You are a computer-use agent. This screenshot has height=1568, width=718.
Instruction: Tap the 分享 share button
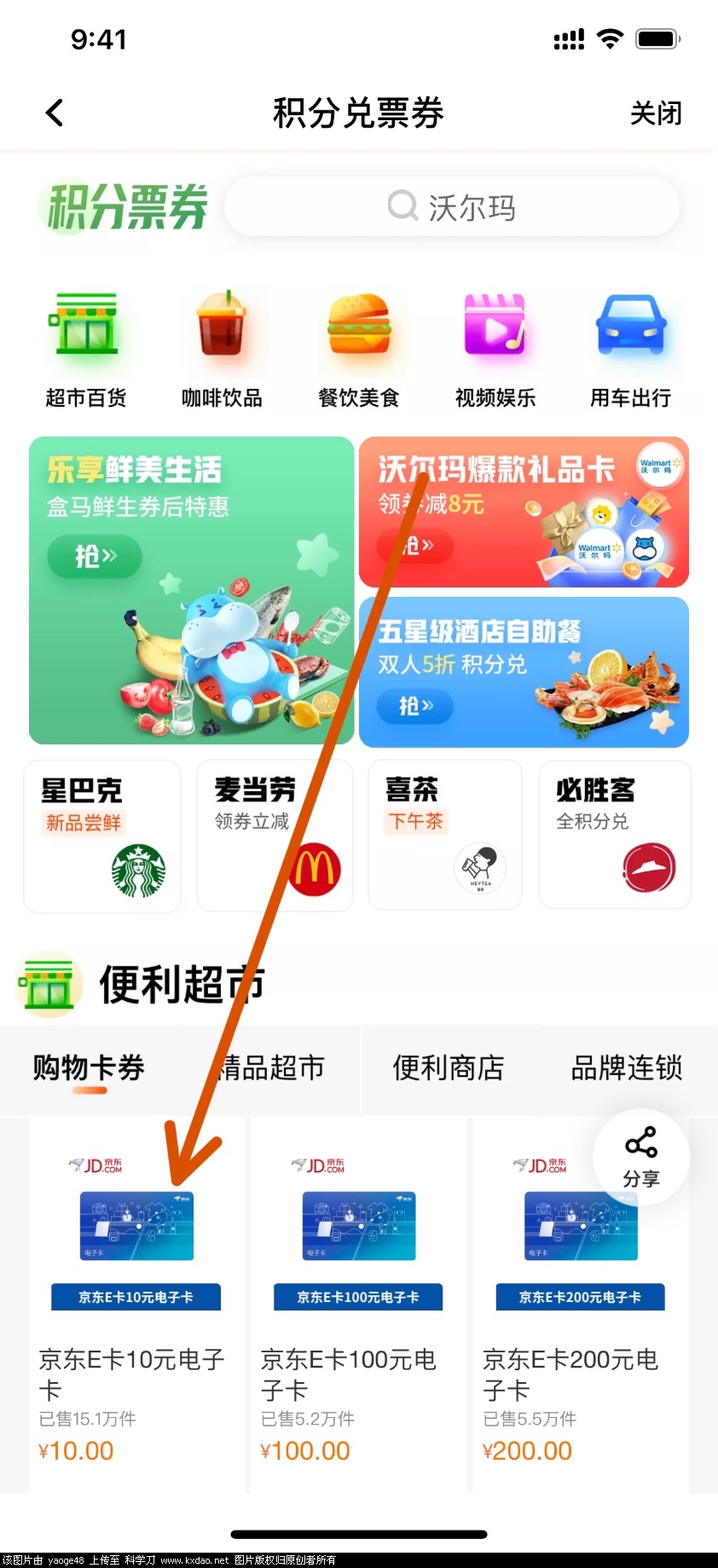coord(641,1157)
